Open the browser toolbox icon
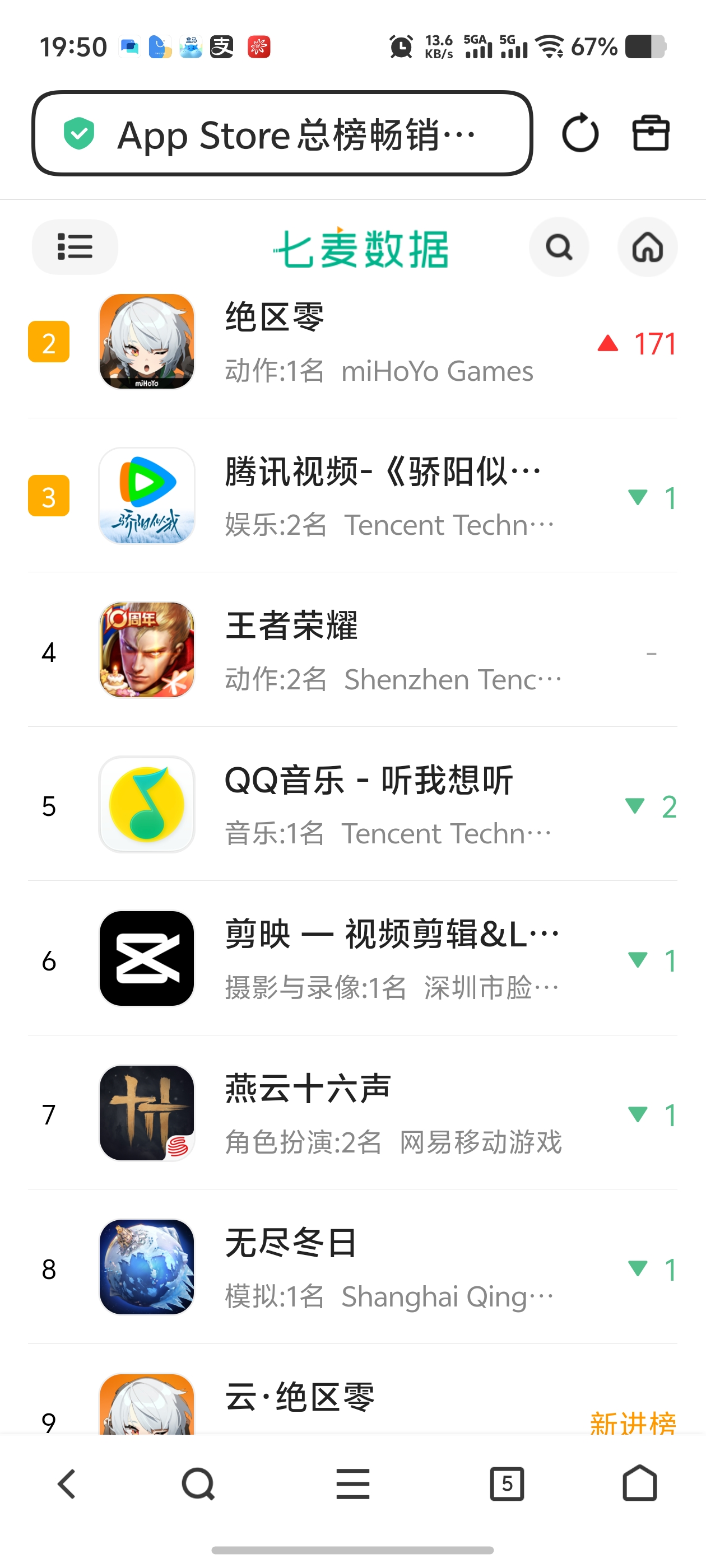The image size is (706, 1568). click(651, 134)
